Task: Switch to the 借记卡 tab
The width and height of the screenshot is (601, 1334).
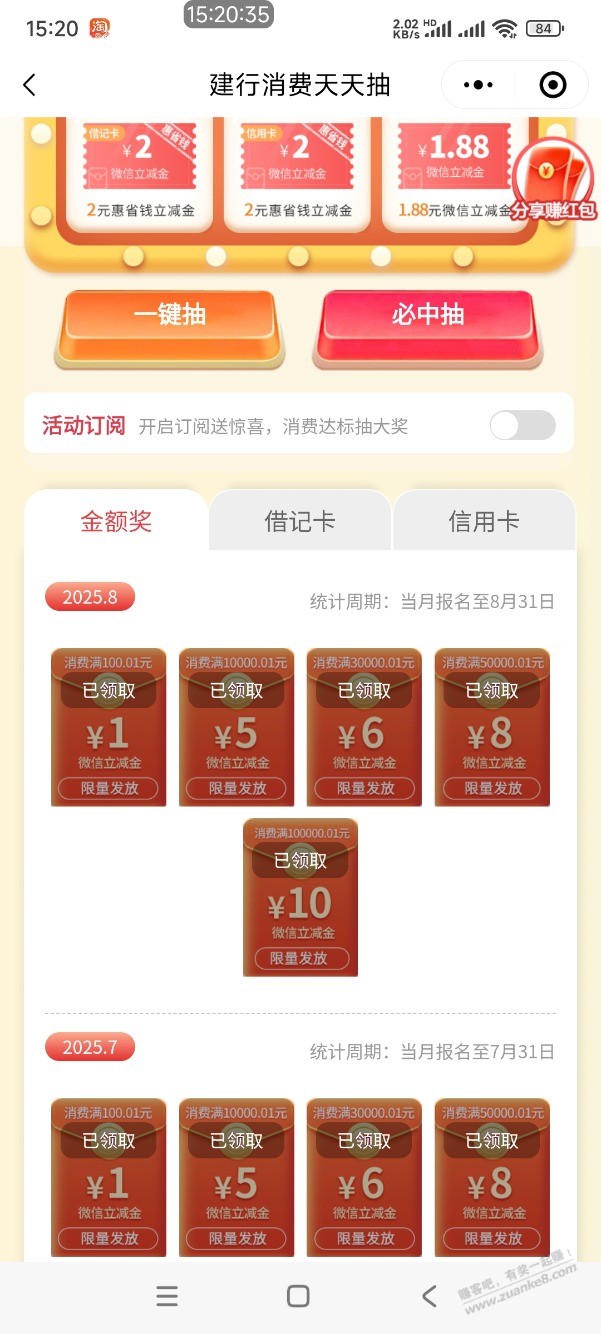Action: tap(300, 521)
